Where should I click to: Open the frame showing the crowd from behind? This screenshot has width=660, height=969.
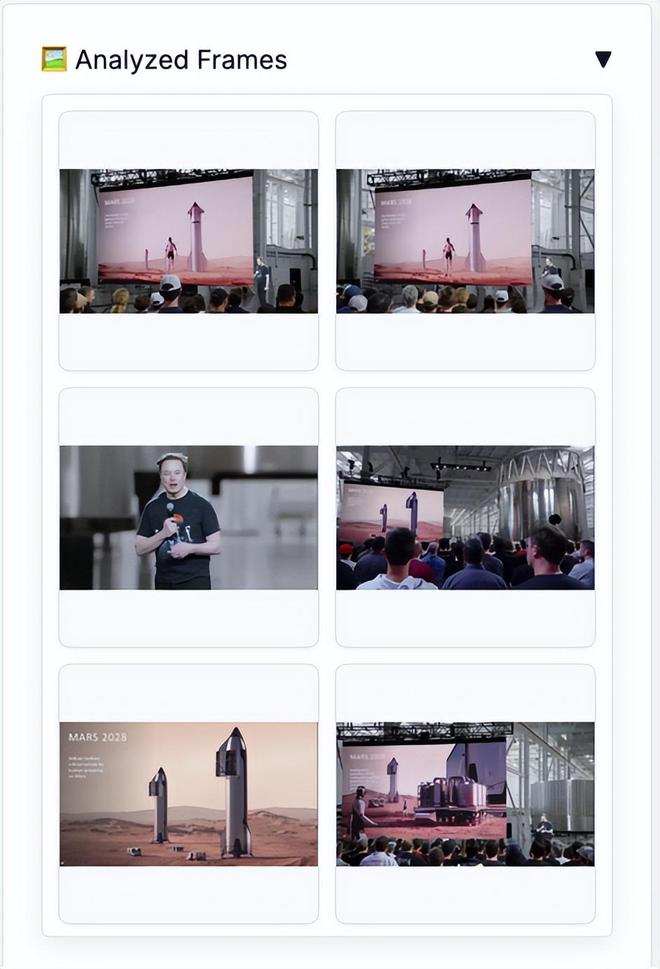(465, 517)
